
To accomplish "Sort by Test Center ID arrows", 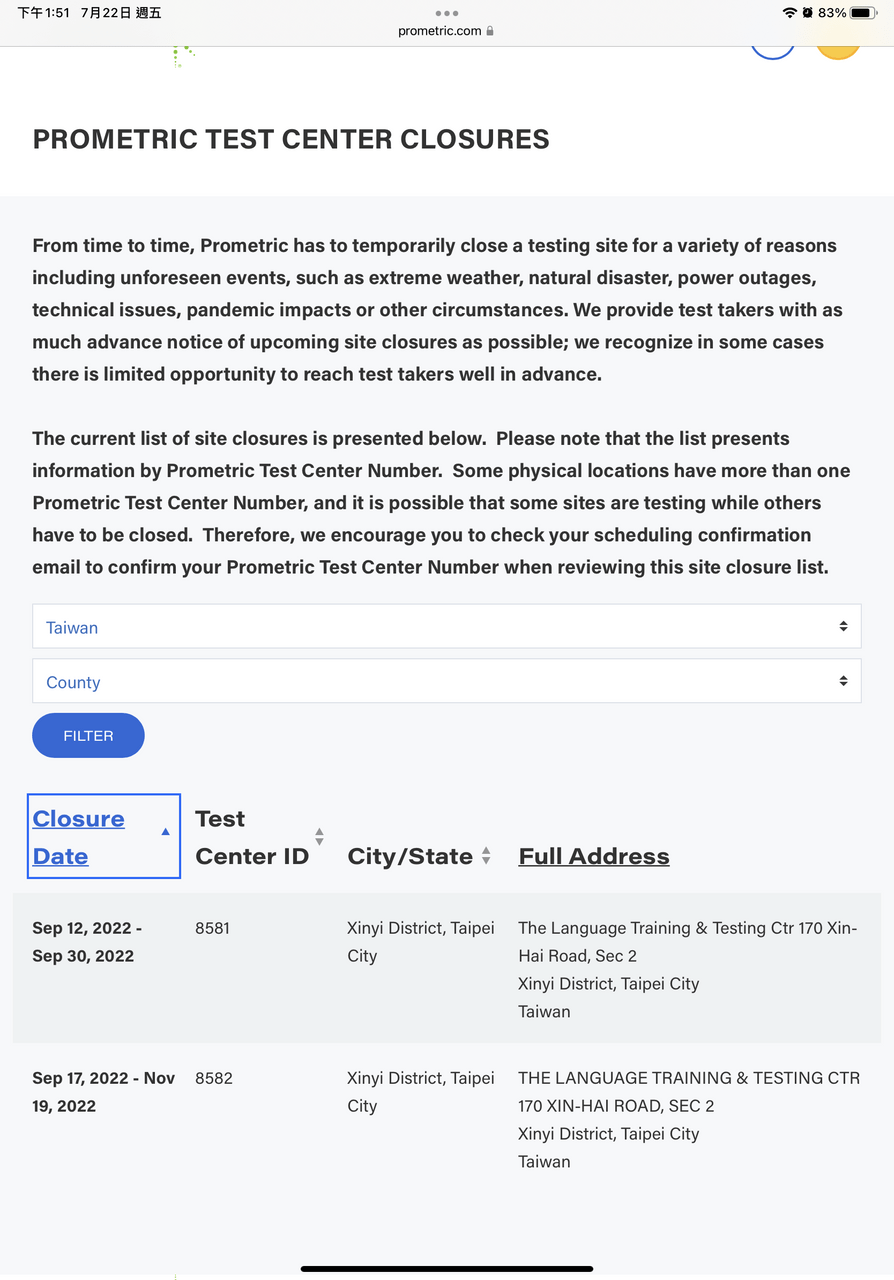I will click(319, 836).
